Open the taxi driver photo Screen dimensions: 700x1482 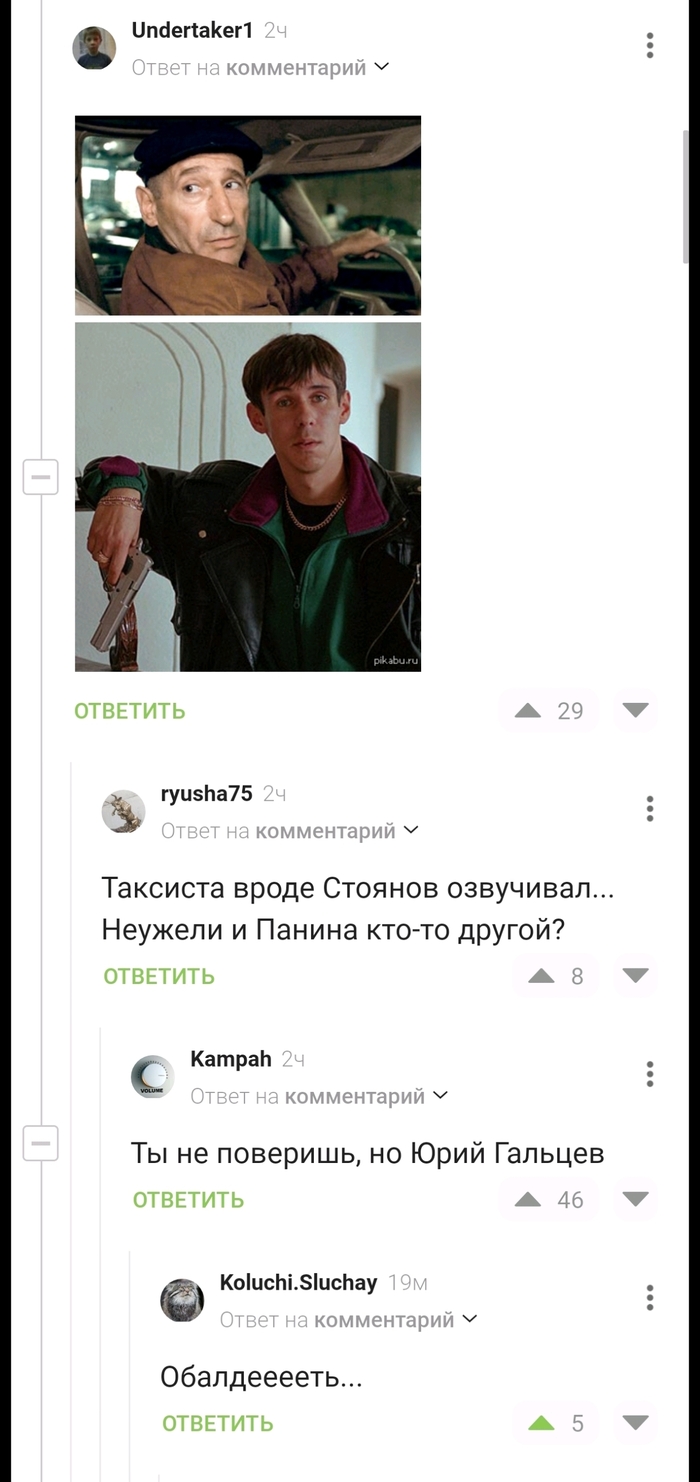(248, 216)
